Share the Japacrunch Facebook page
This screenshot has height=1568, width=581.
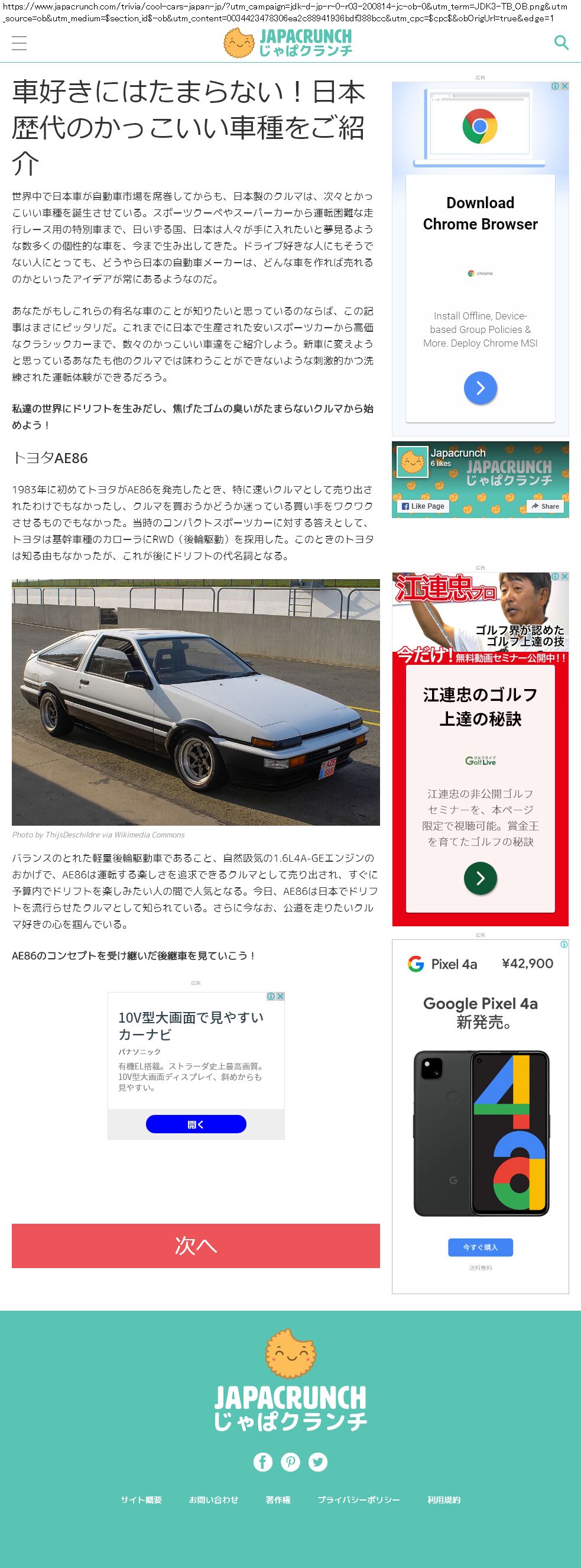[545, 506]
